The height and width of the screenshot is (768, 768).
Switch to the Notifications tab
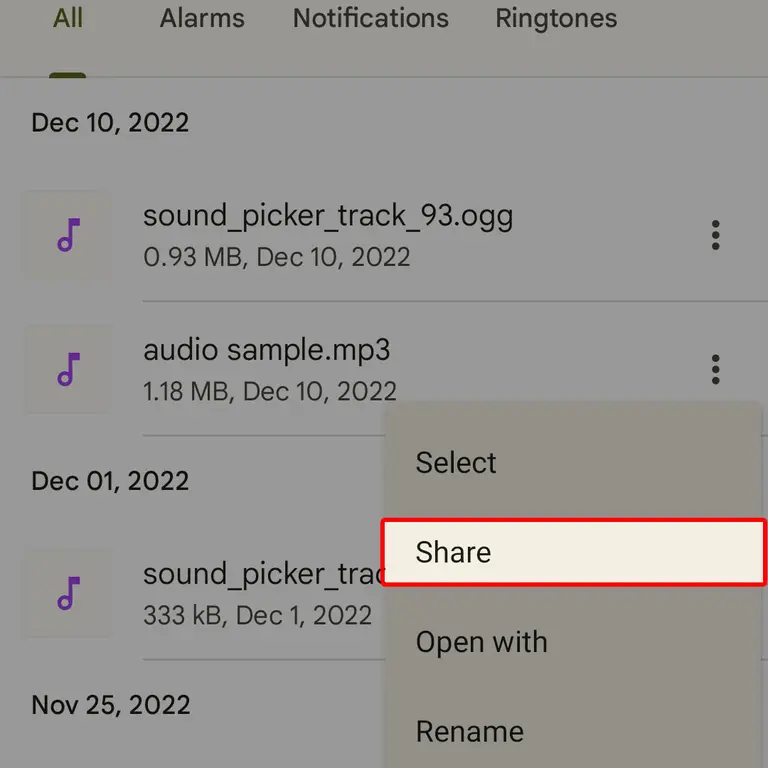coord(370,18)
